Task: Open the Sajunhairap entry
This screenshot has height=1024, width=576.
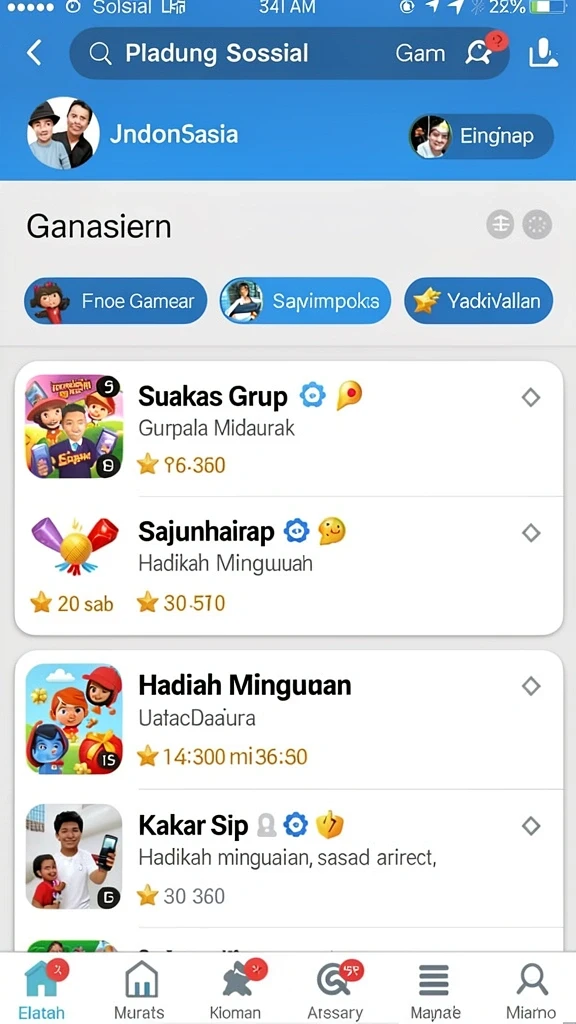Action: point(289,566)
